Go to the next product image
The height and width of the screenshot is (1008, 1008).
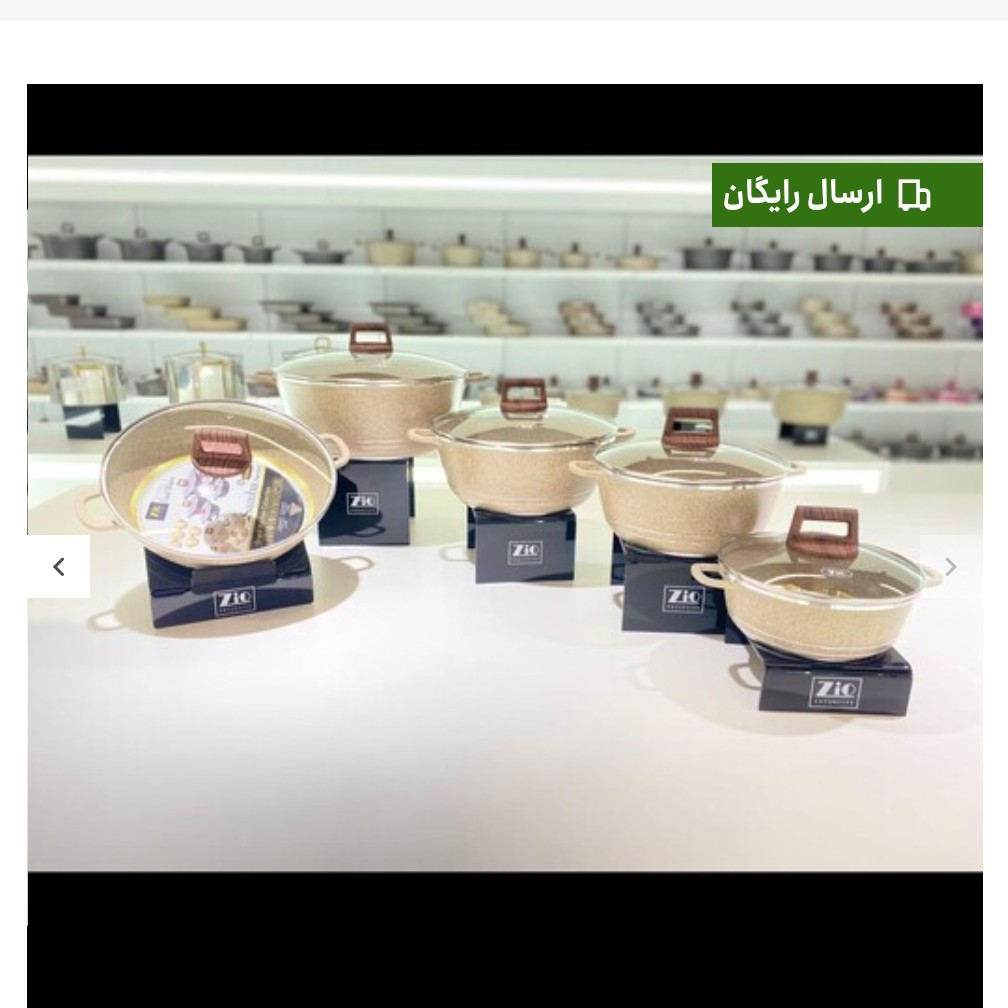pos(950,567)
